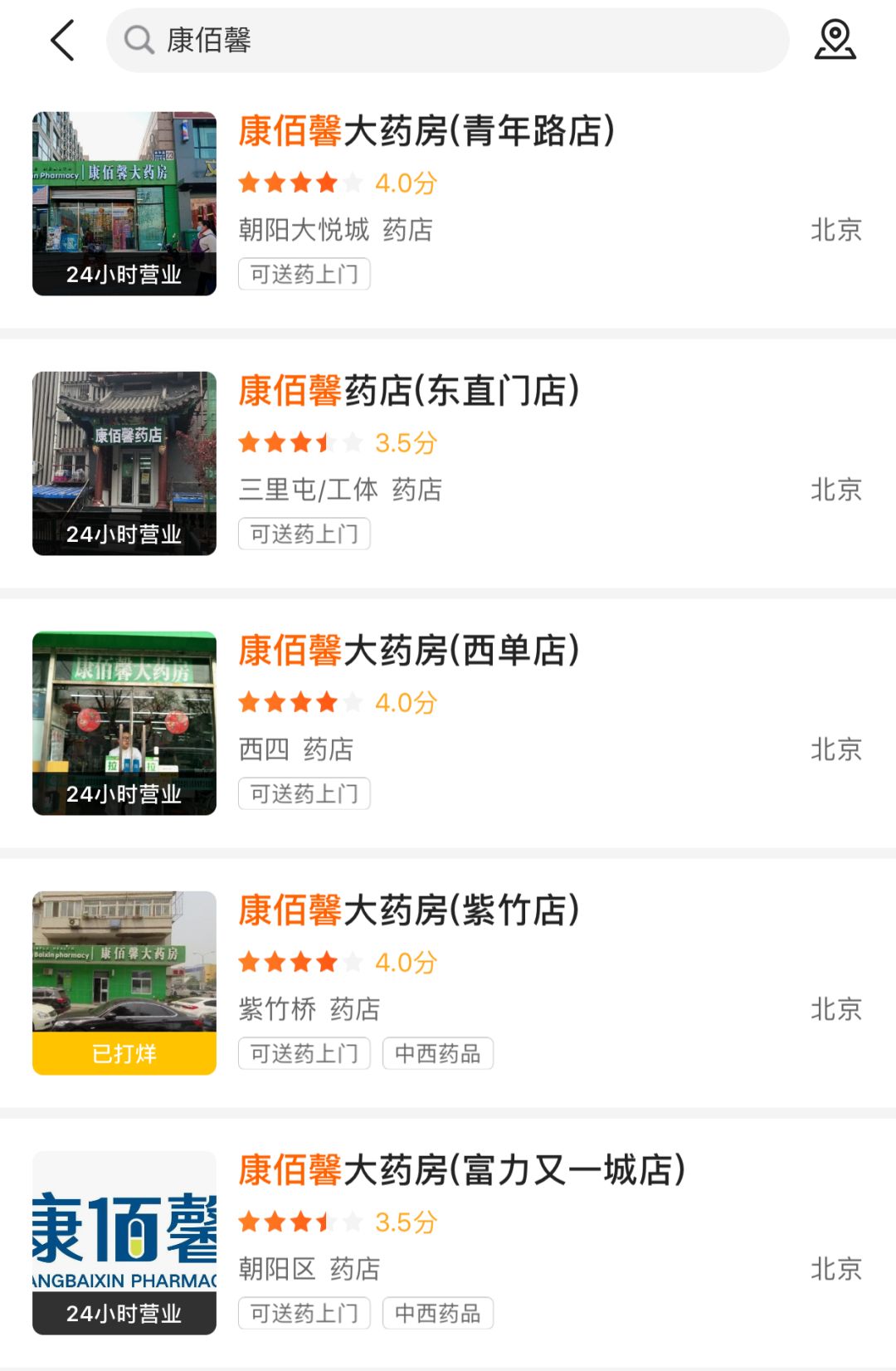Image resolution: width=896 pixels, height=1371 pixels.
Task: Go back using the top-left arrow
Action: [x=63, y=40]
